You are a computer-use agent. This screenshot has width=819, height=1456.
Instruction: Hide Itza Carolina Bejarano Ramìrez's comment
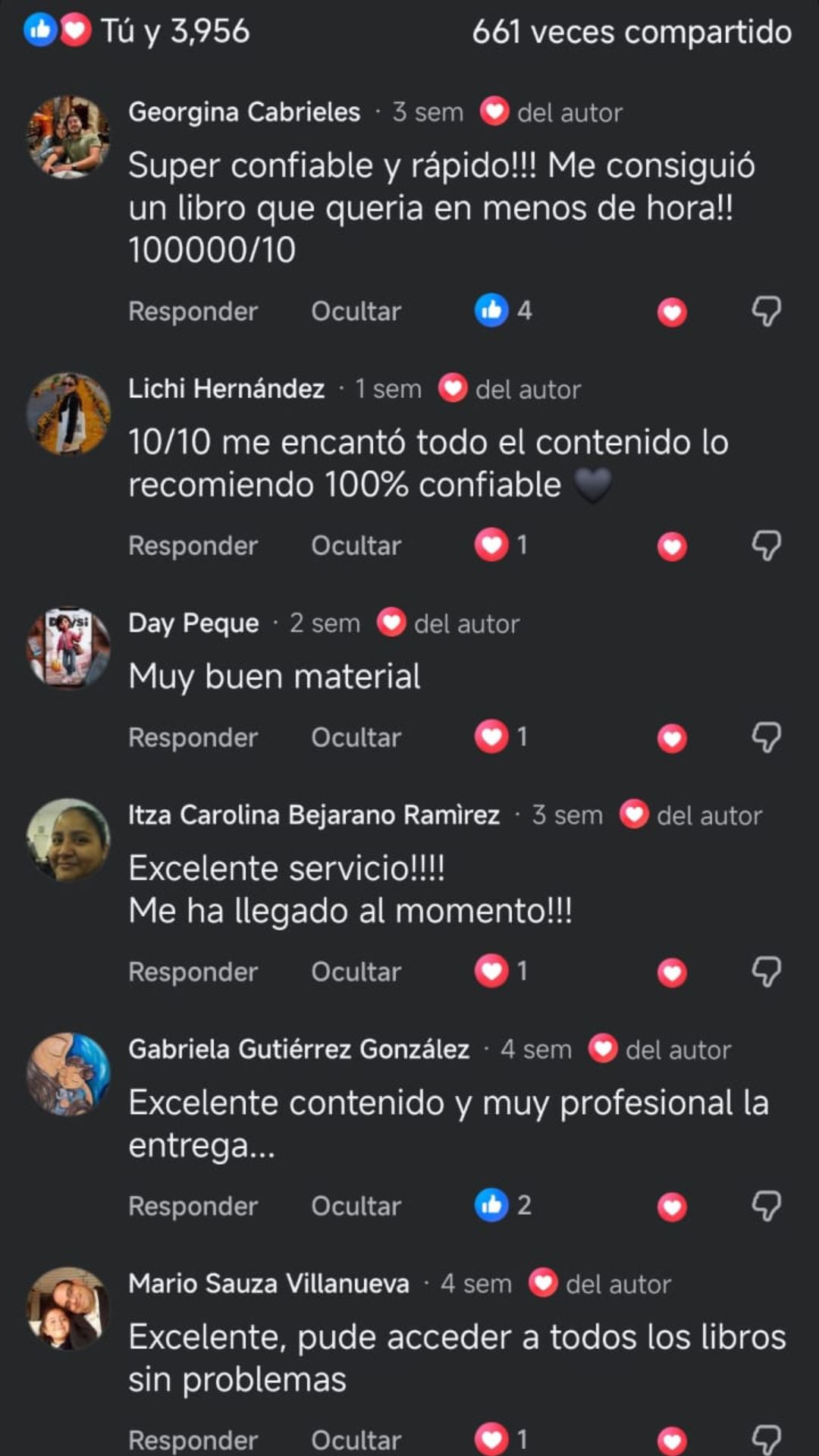tap(356, 972)
